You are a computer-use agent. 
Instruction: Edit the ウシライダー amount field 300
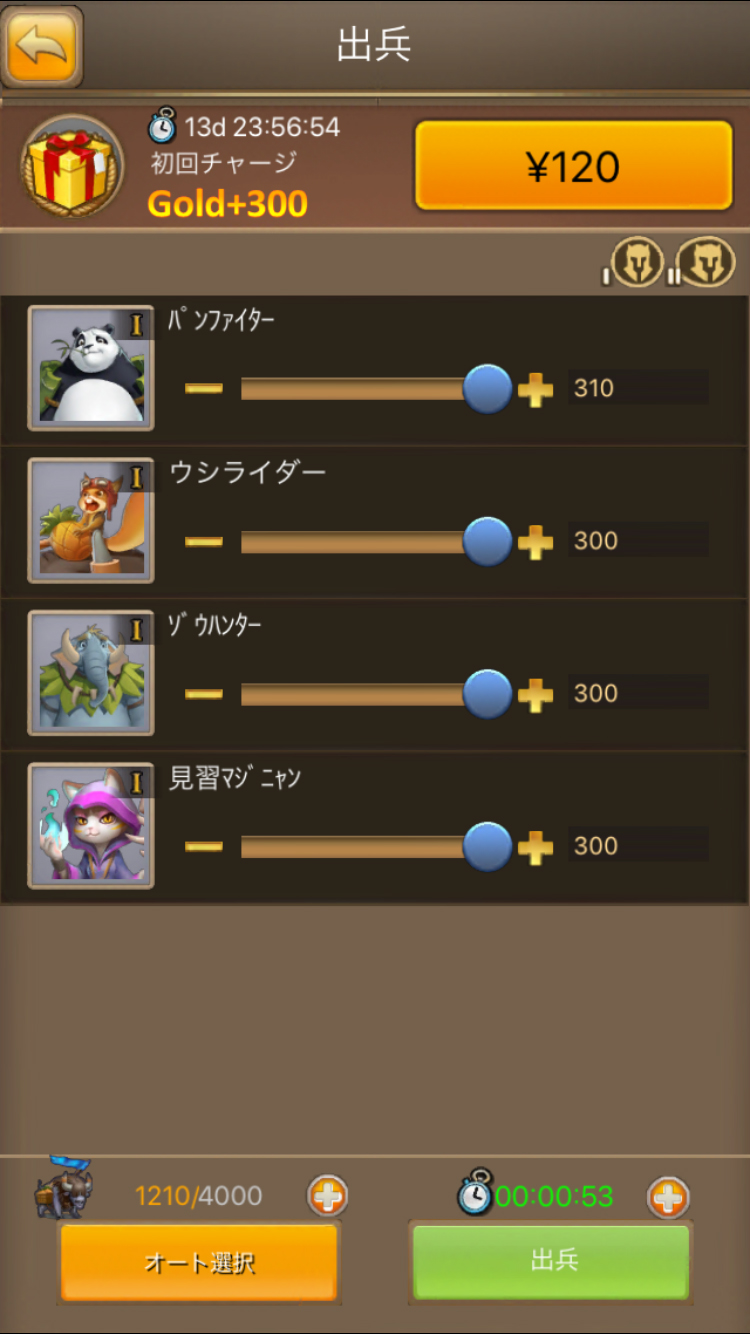(637, 541)
